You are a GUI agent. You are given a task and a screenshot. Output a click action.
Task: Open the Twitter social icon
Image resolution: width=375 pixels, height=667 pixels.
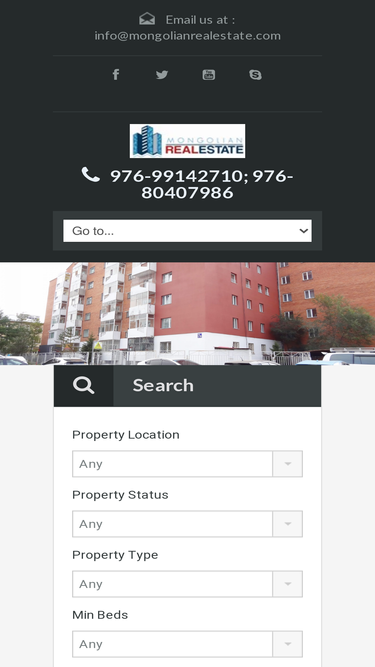pos(162,75)
